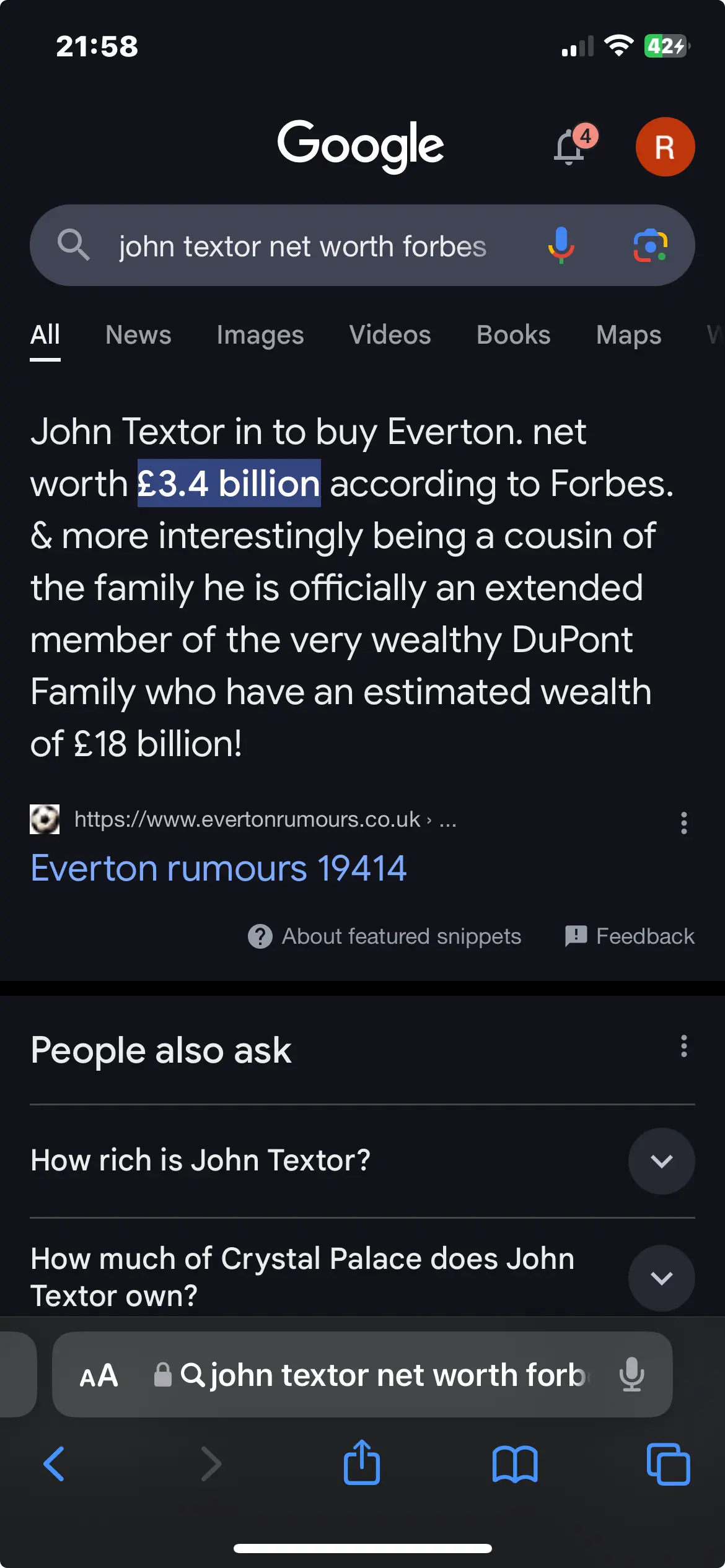Screen dimensions: 725x1568
Task: Switch to the Videos tab
Action: 390,335
